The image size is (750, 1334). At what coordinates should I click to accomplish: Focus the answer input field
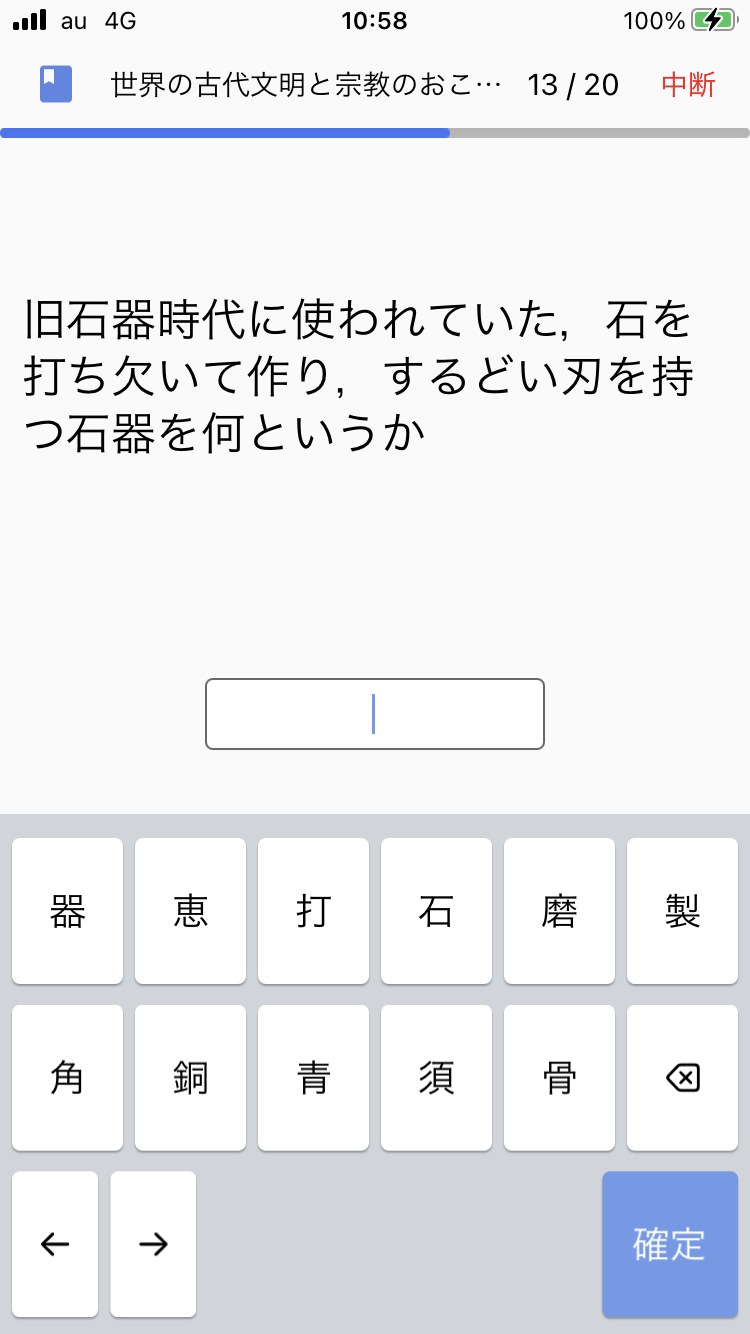pyautogui.click(x=375, y=714)
